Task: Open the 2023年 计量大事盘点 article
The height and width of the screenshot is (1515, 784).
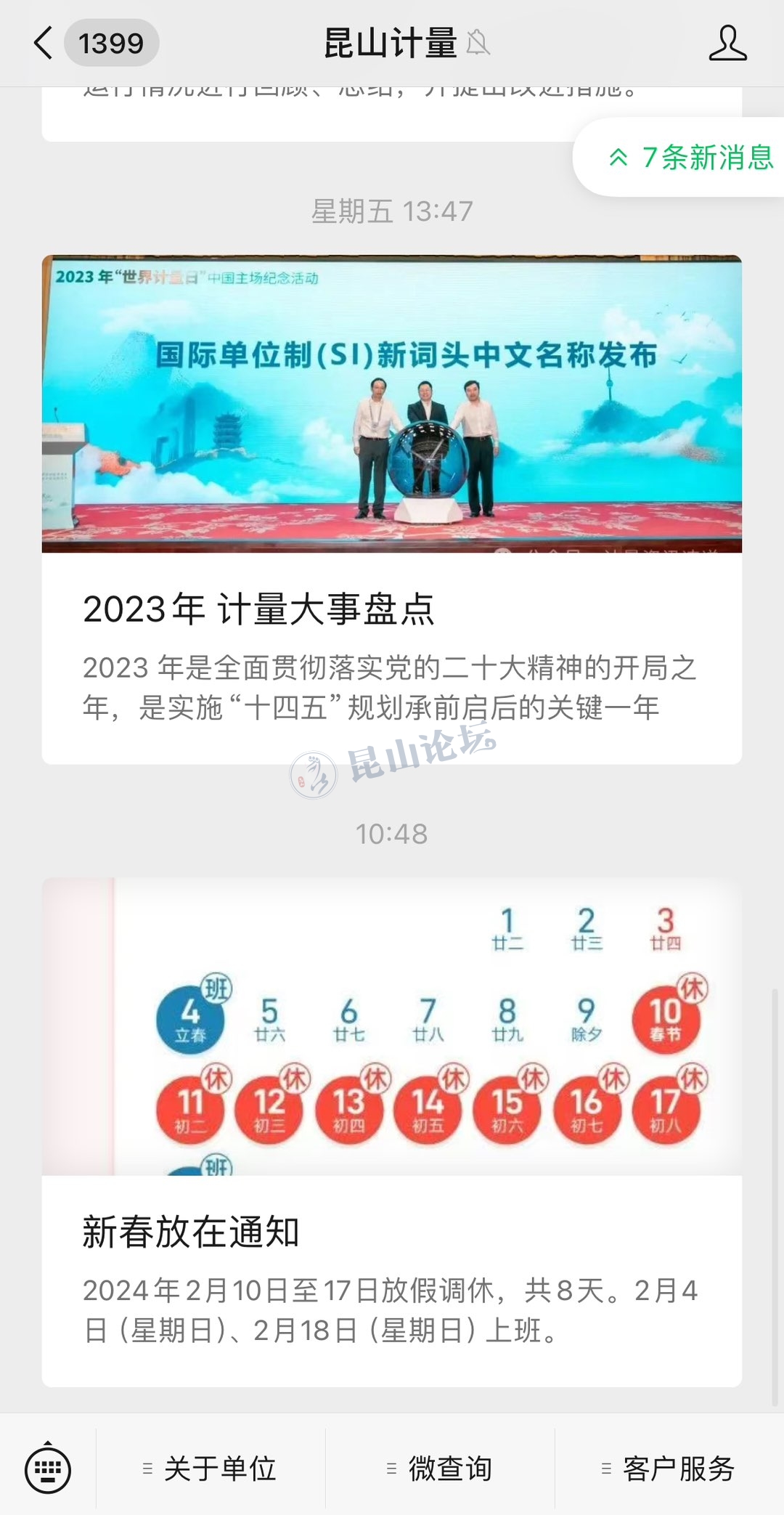Action: (391, 508)
